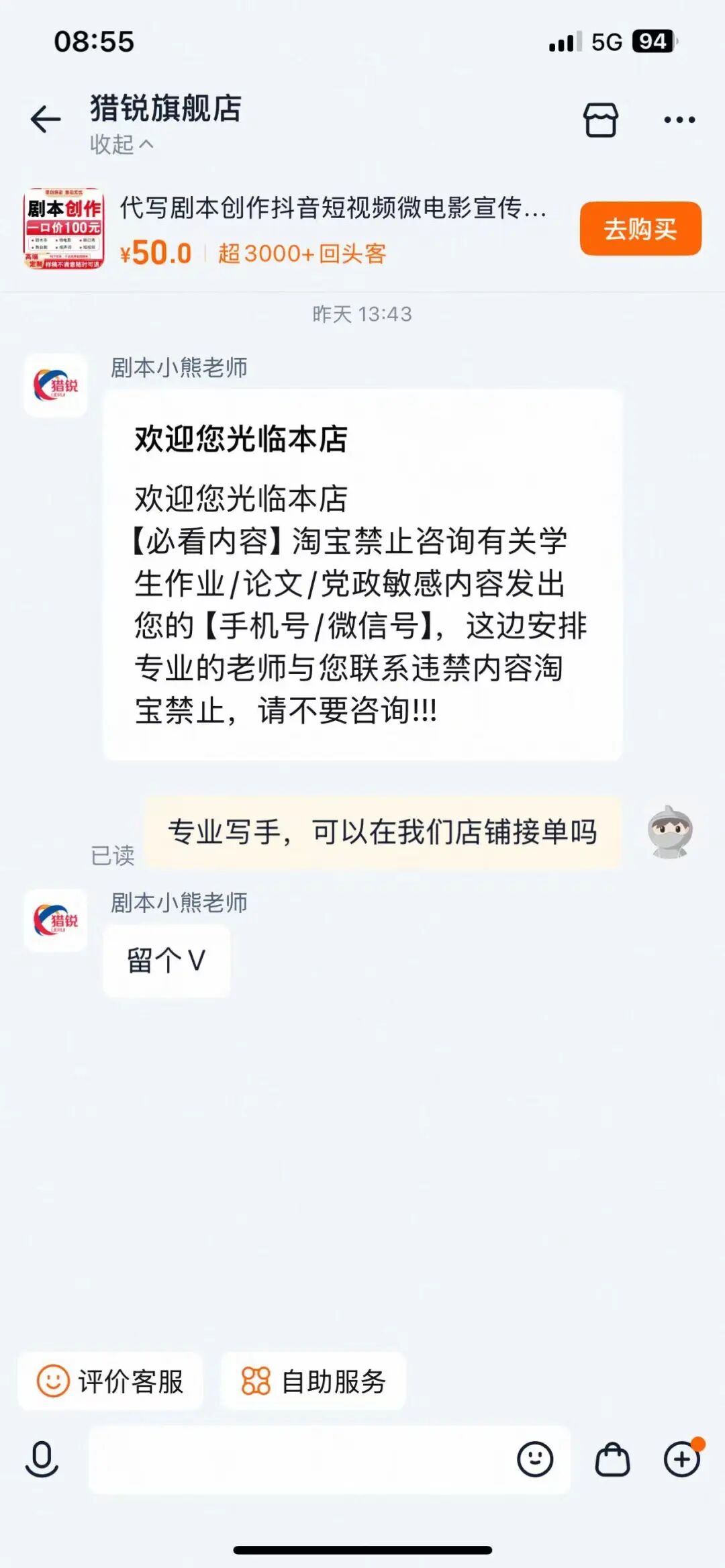Open more attachment options plus icon

point(682,1459)
